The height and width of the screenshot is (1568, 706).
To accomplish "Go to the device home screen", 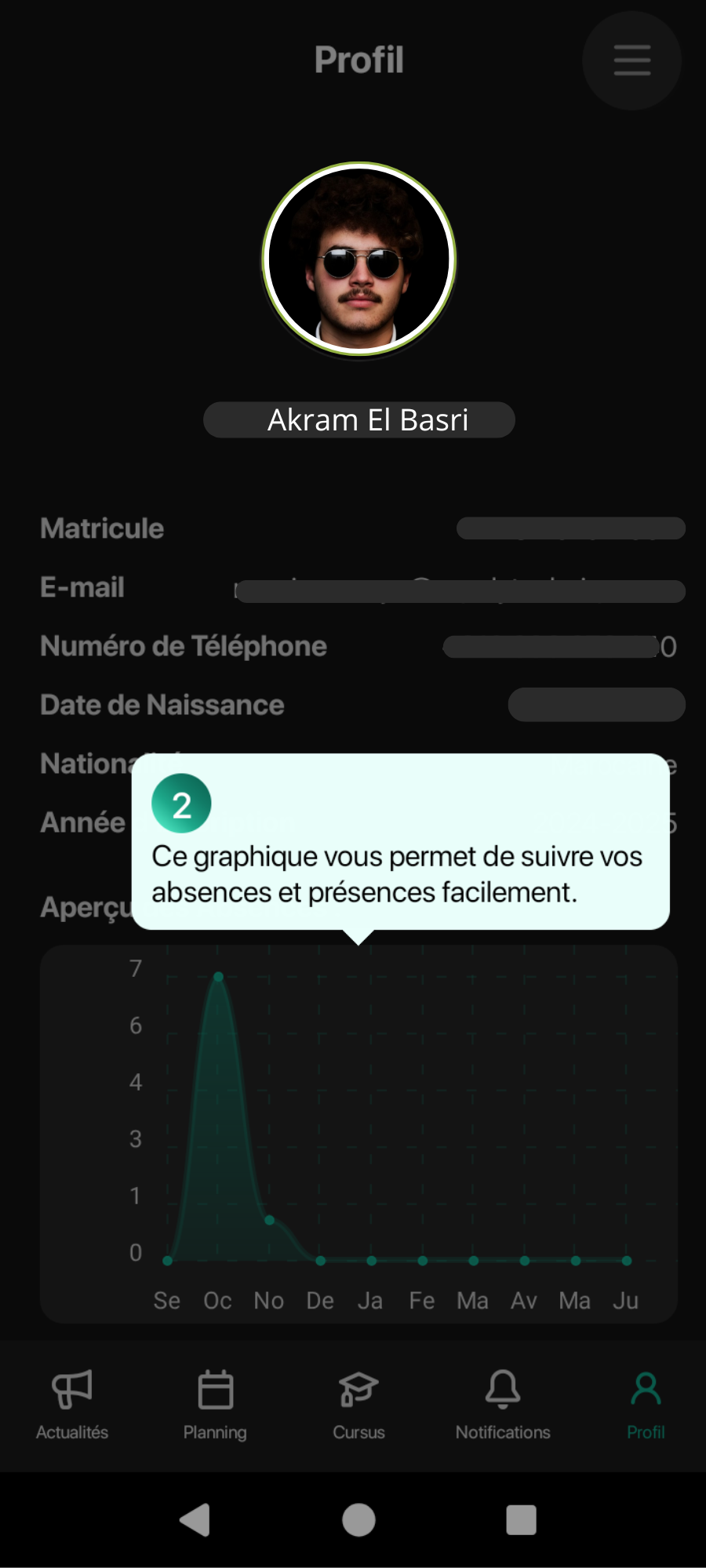I will (x=358, y=1519).
